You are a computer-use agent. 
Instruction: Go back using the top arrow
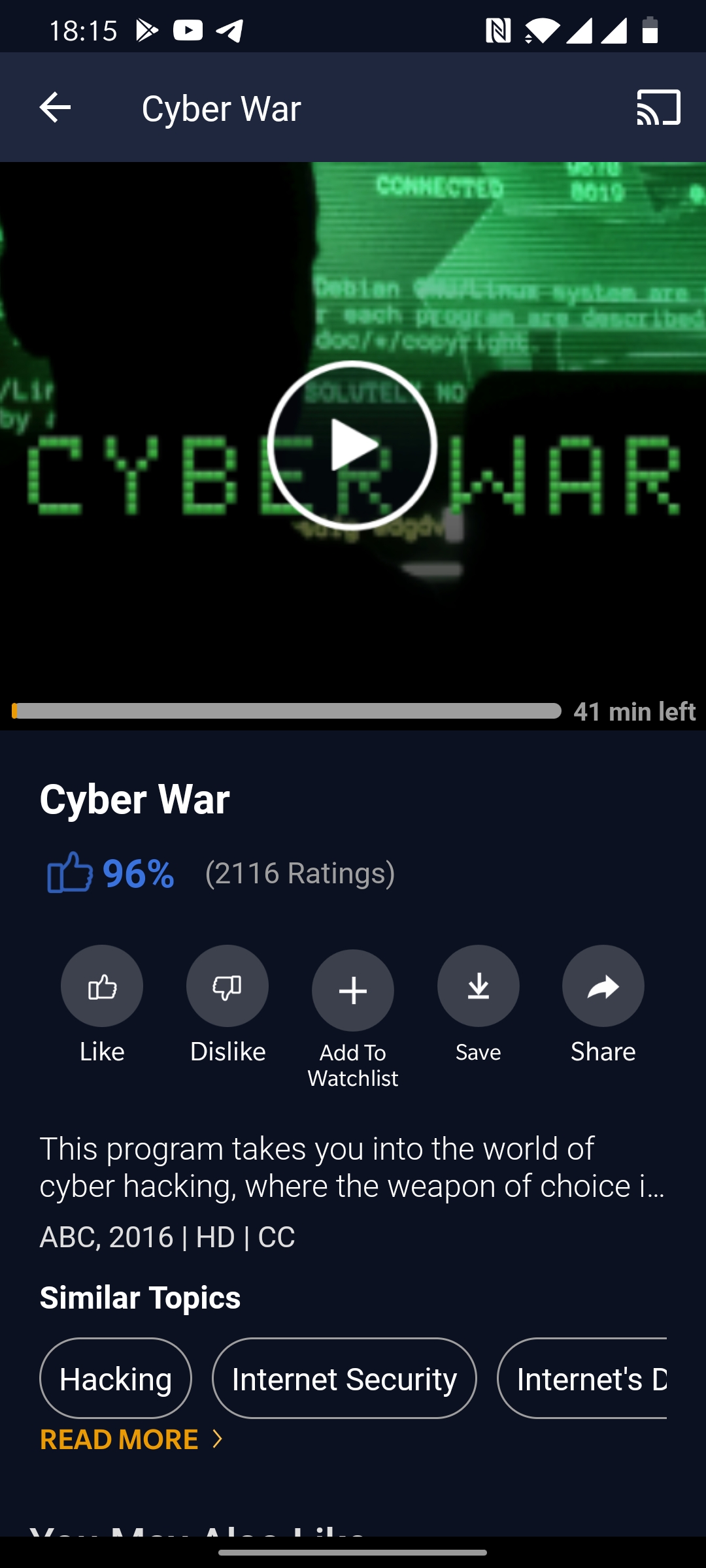[55, 107]
